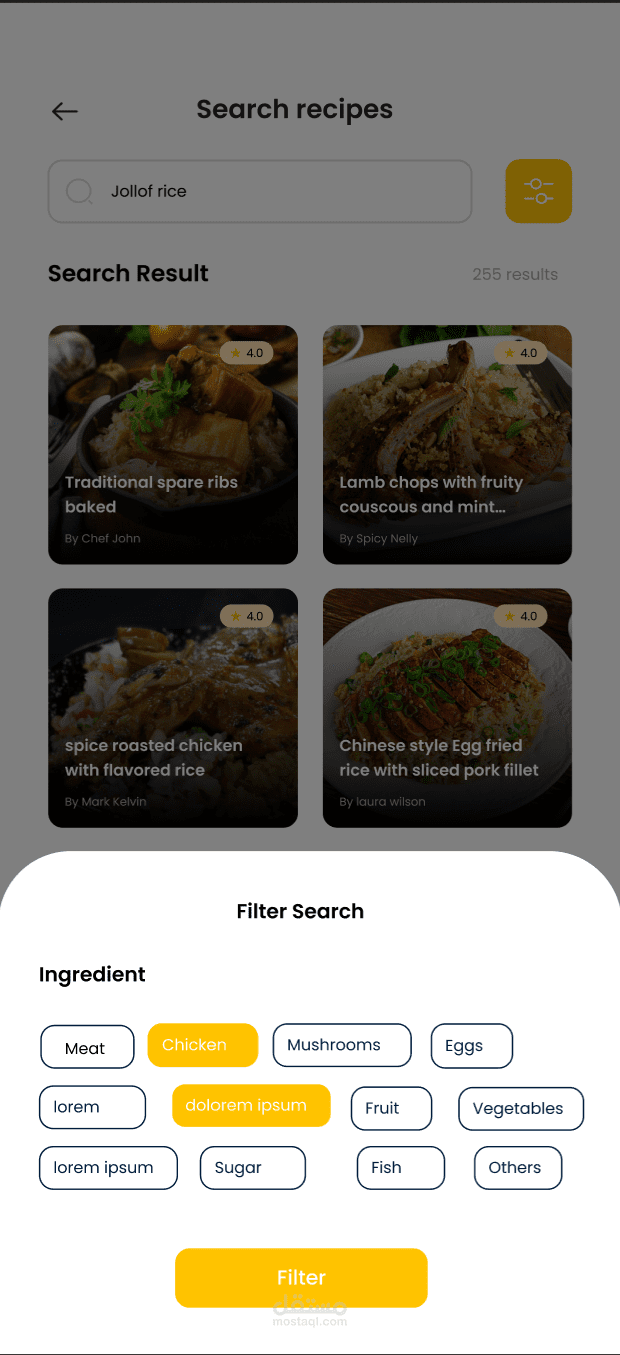The image size is (620, 1355).
Task: Open Traditional spare ribs baked recipe
Action: [x=173, y=444]
